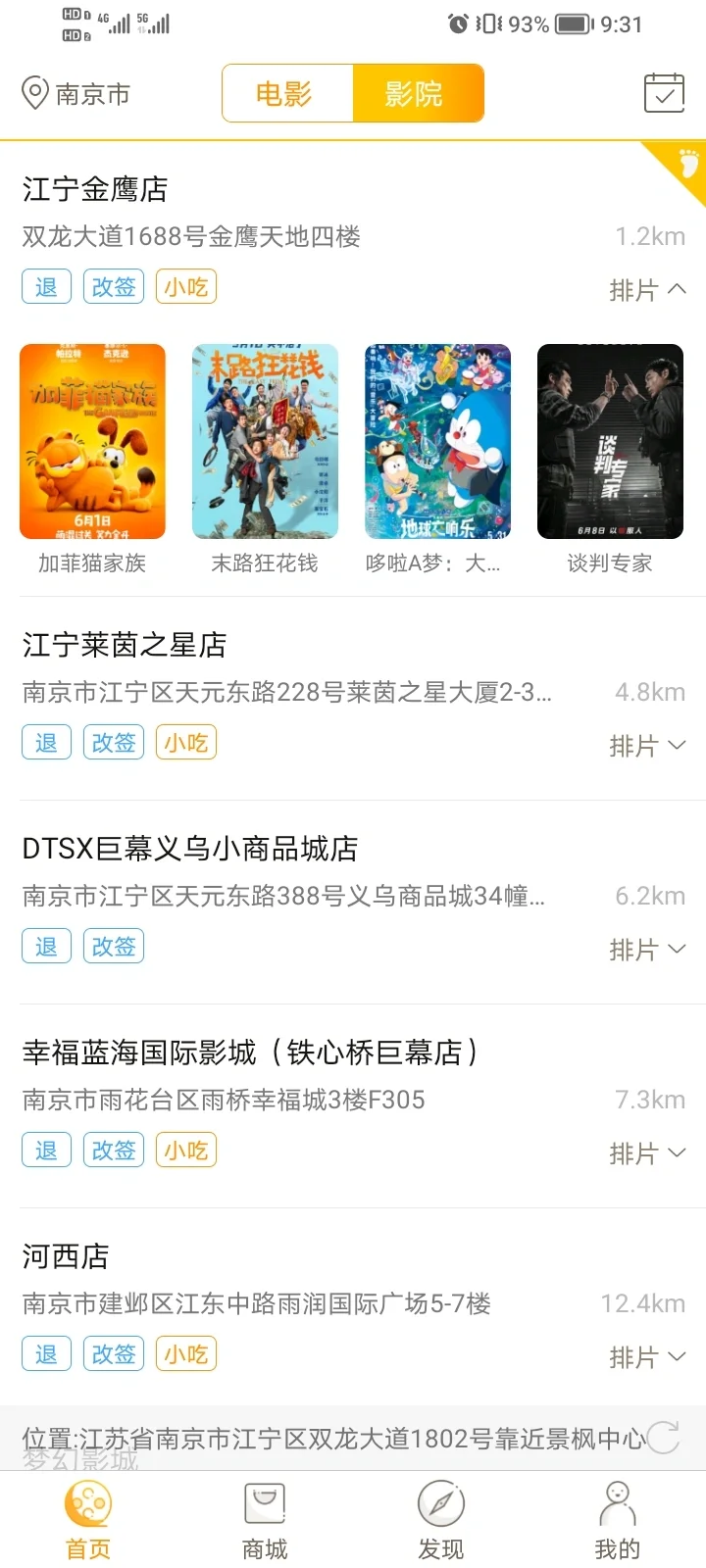The width and height of the screenshot is (706, 1568).
Task: Switch to the 电影 tab
Action: point(286,94)
